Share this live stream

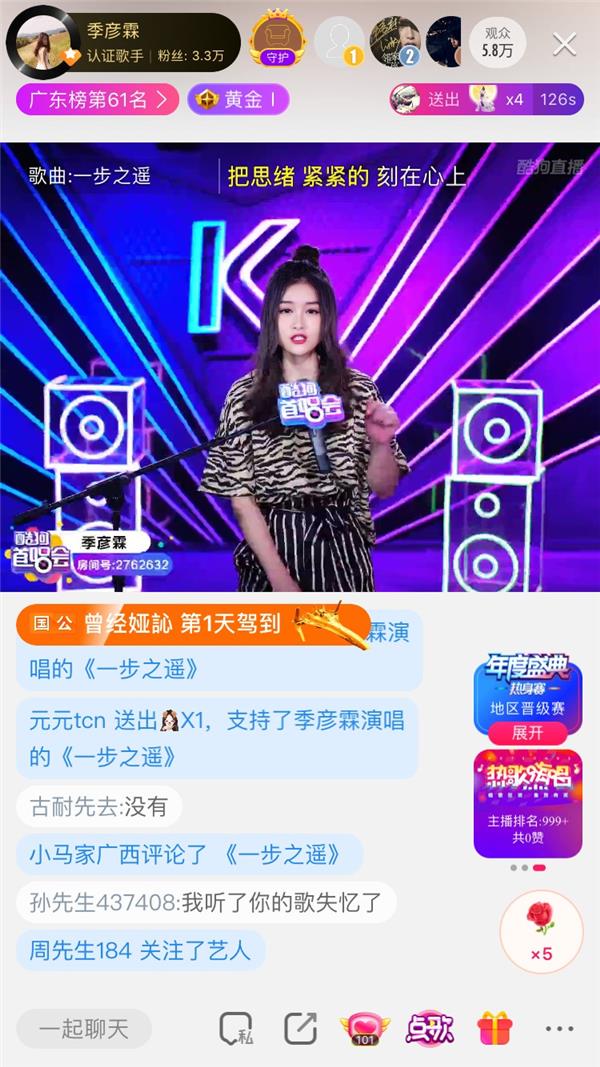pyautogui.click(x=300, y=1028)
